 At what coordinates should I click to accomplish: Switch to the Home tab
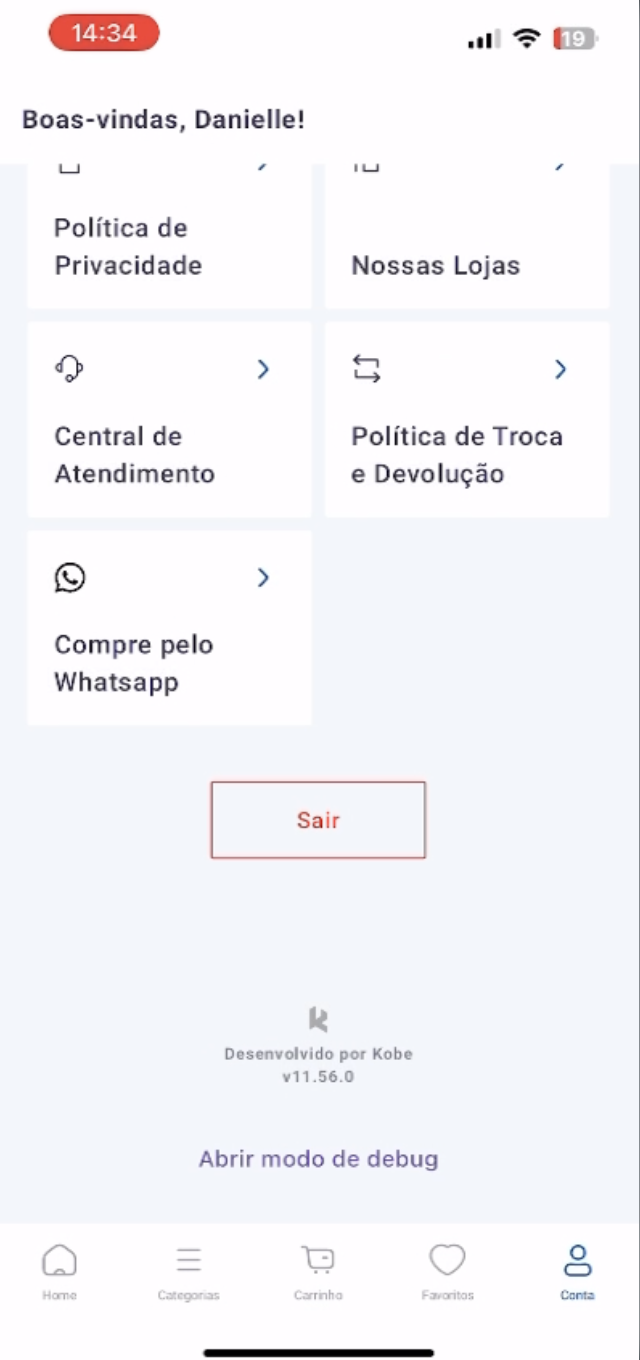(60, 1271)
